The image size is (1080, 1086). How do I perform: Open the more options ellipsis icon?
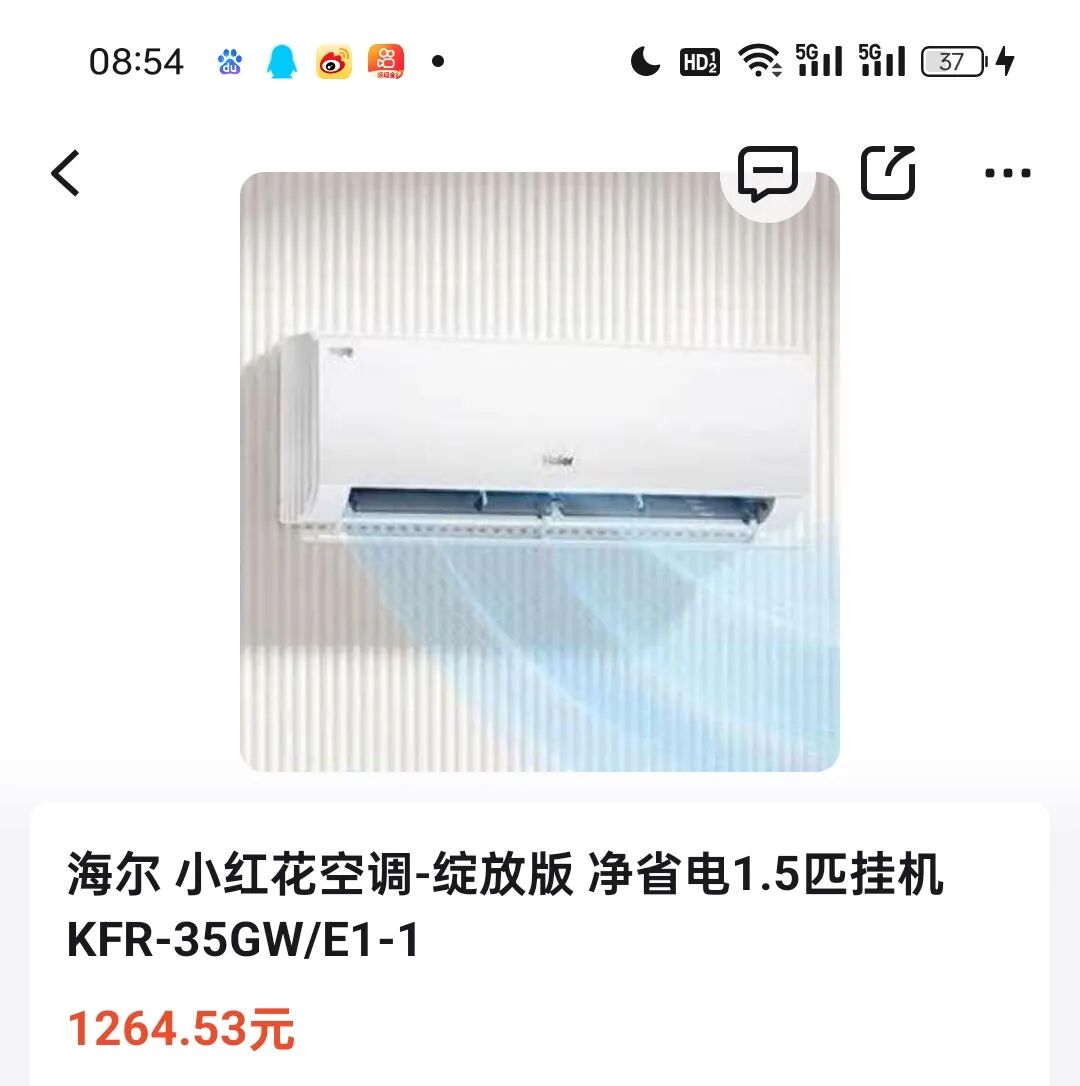pos(1008,172)
